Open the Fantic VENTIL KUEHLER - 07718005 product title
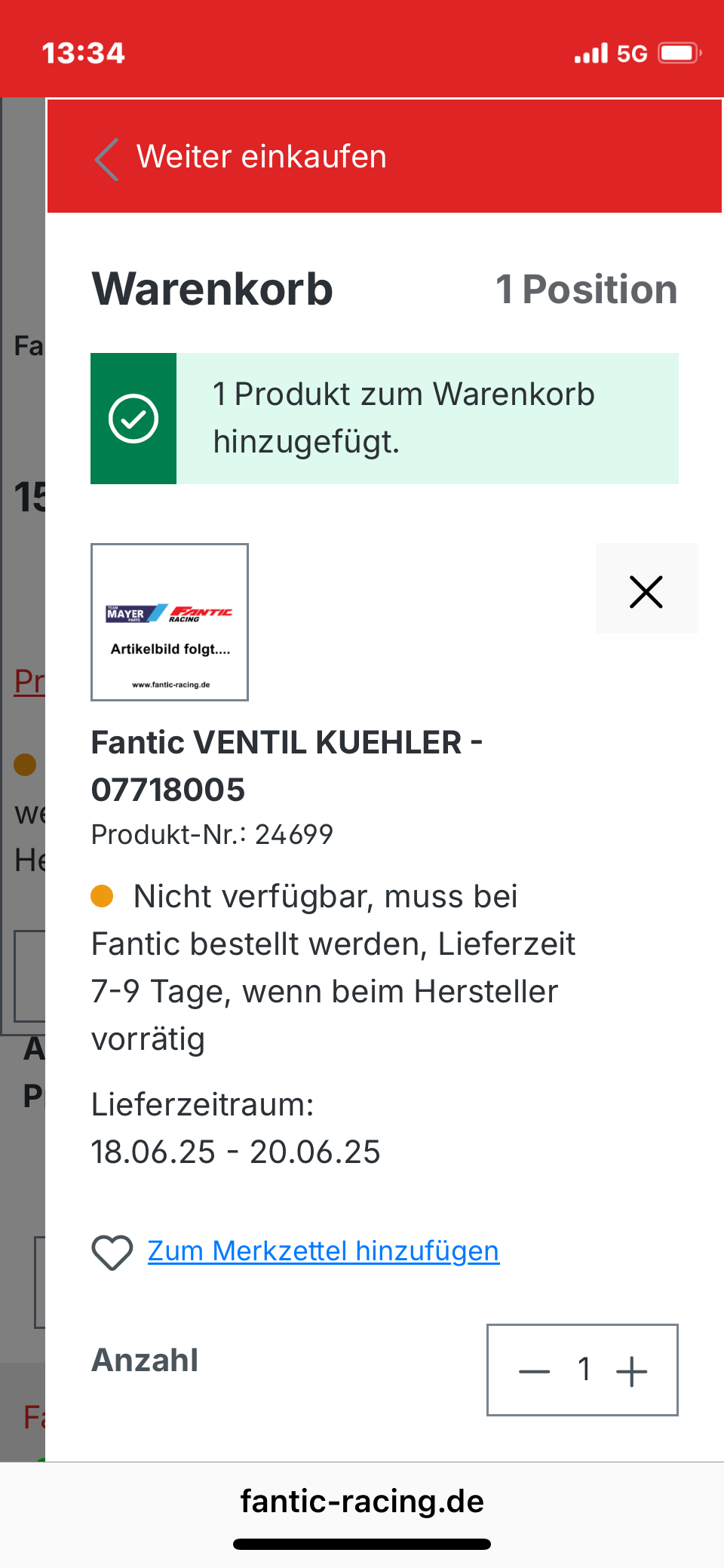The height and width of the screenshot is (1568, 724). click(287, 766)
